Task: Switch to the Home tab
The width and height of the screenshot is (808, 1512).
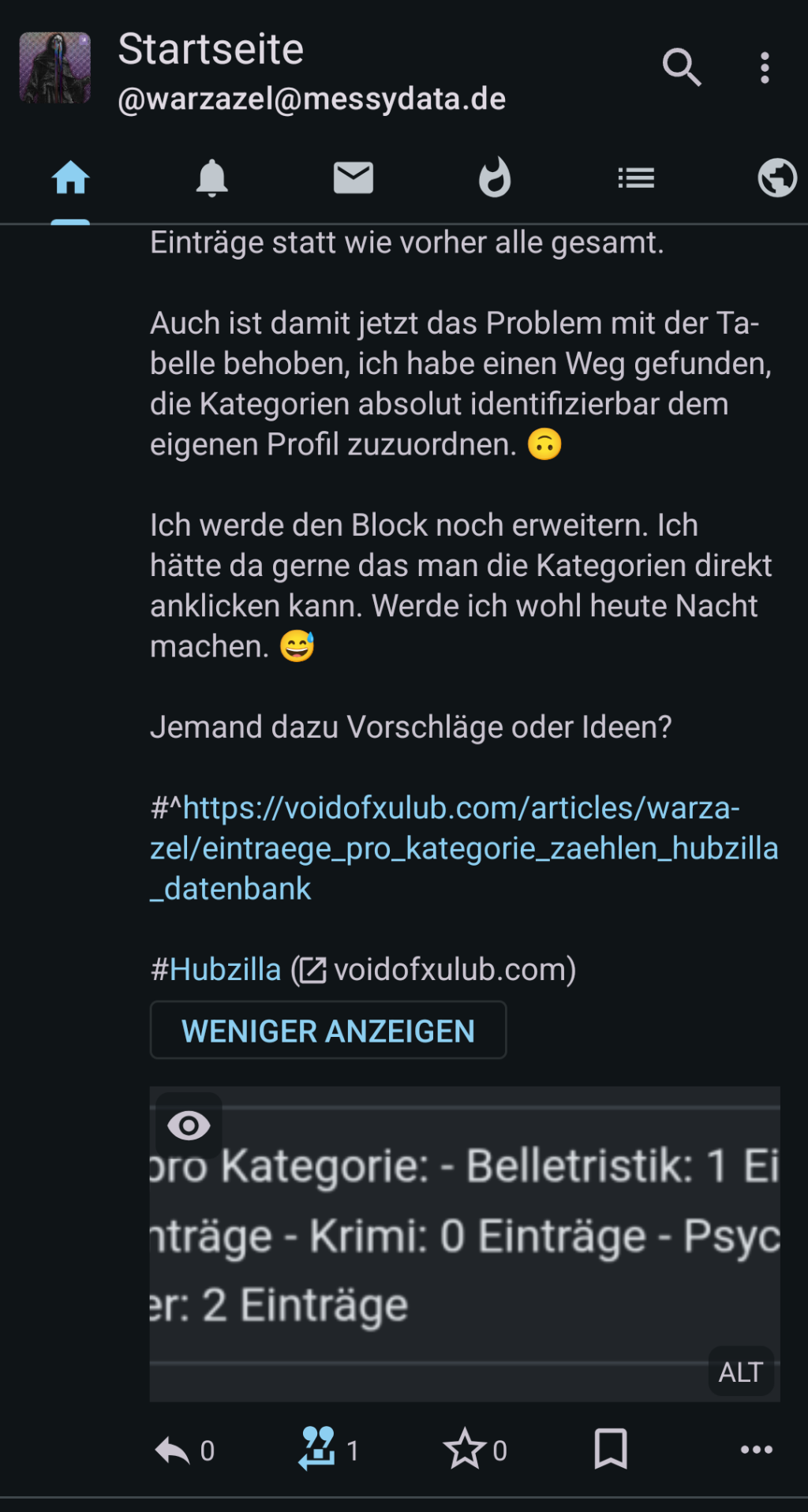Action: pos(70,178)
